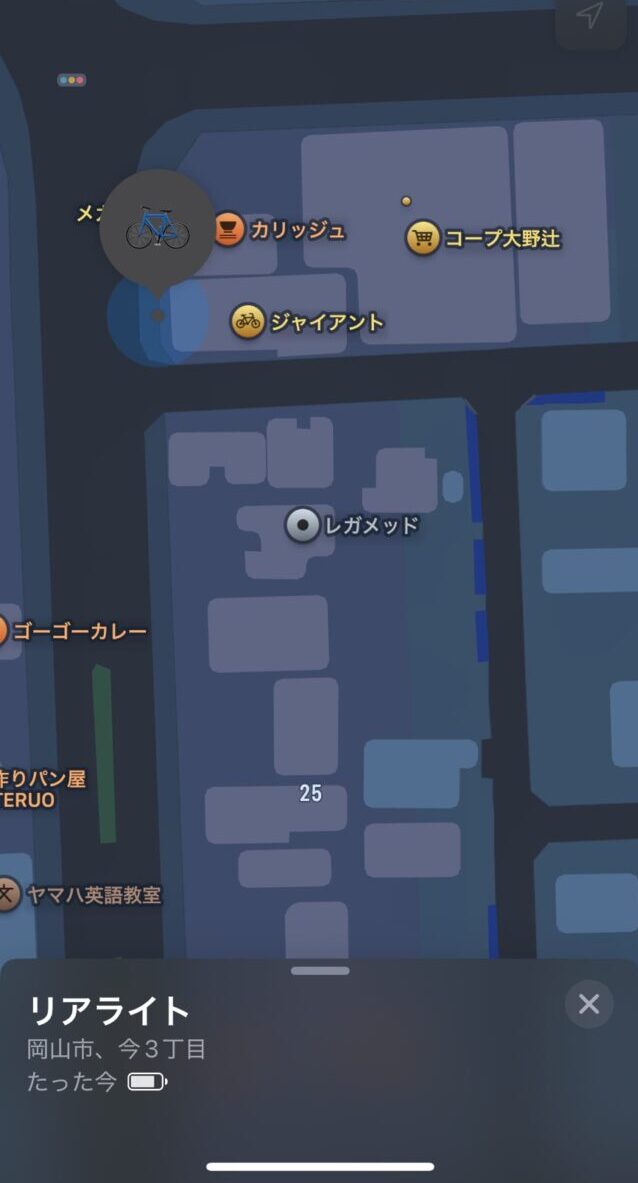The width and height of the screenshot is (638, 1183).
Task: Open レガメッド place marker
Action: click(x=302, y=525)
